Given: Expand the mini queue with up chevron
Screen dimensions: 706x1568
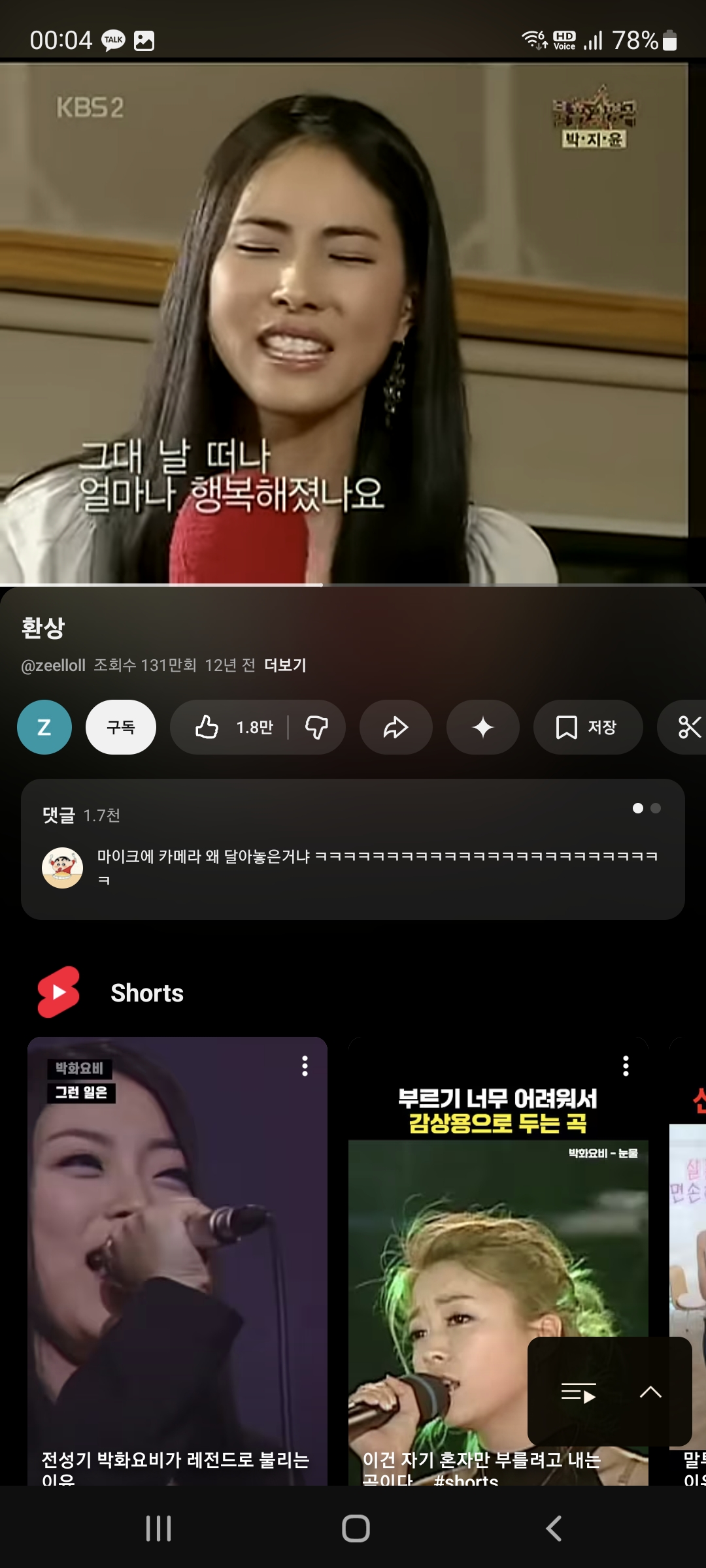Looking at the screenshot, I should [650, 1392].
